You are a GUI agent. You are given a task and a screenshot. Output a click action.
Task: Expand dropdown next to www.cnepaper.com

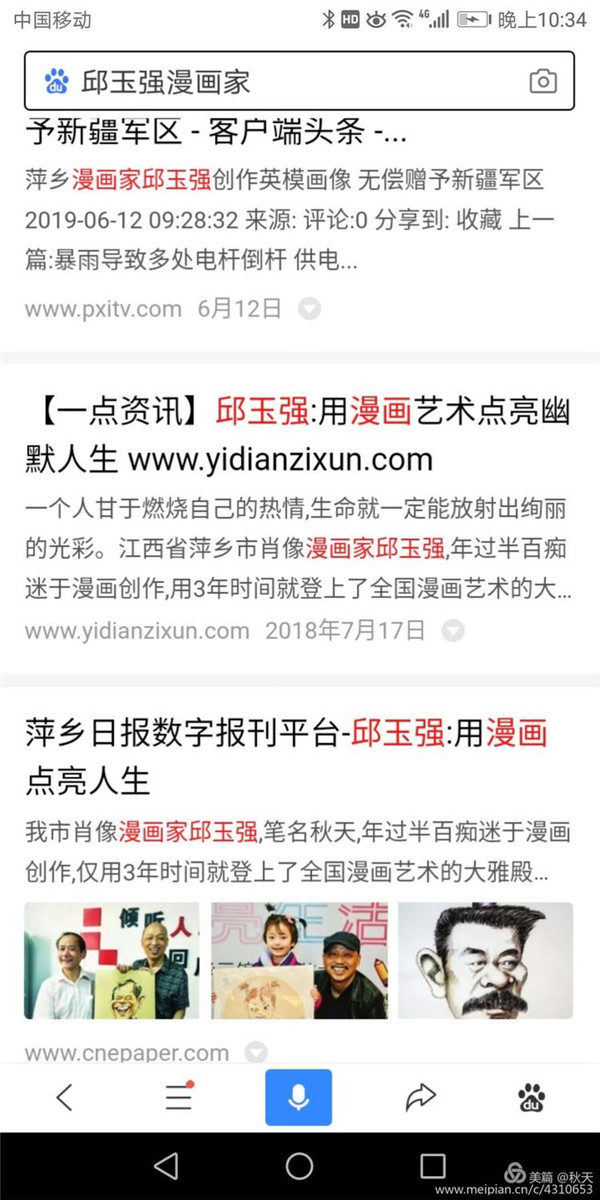(x=257, y=1052)
